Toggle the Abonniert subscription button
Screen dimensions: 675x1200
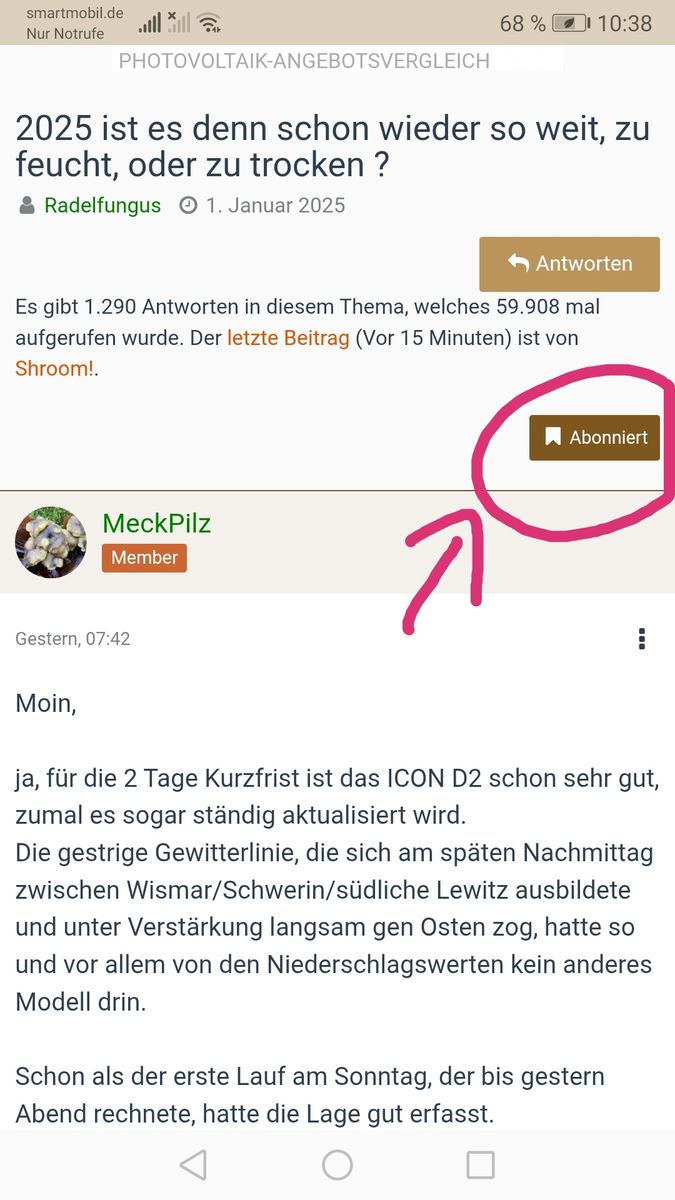coord(594,438)
